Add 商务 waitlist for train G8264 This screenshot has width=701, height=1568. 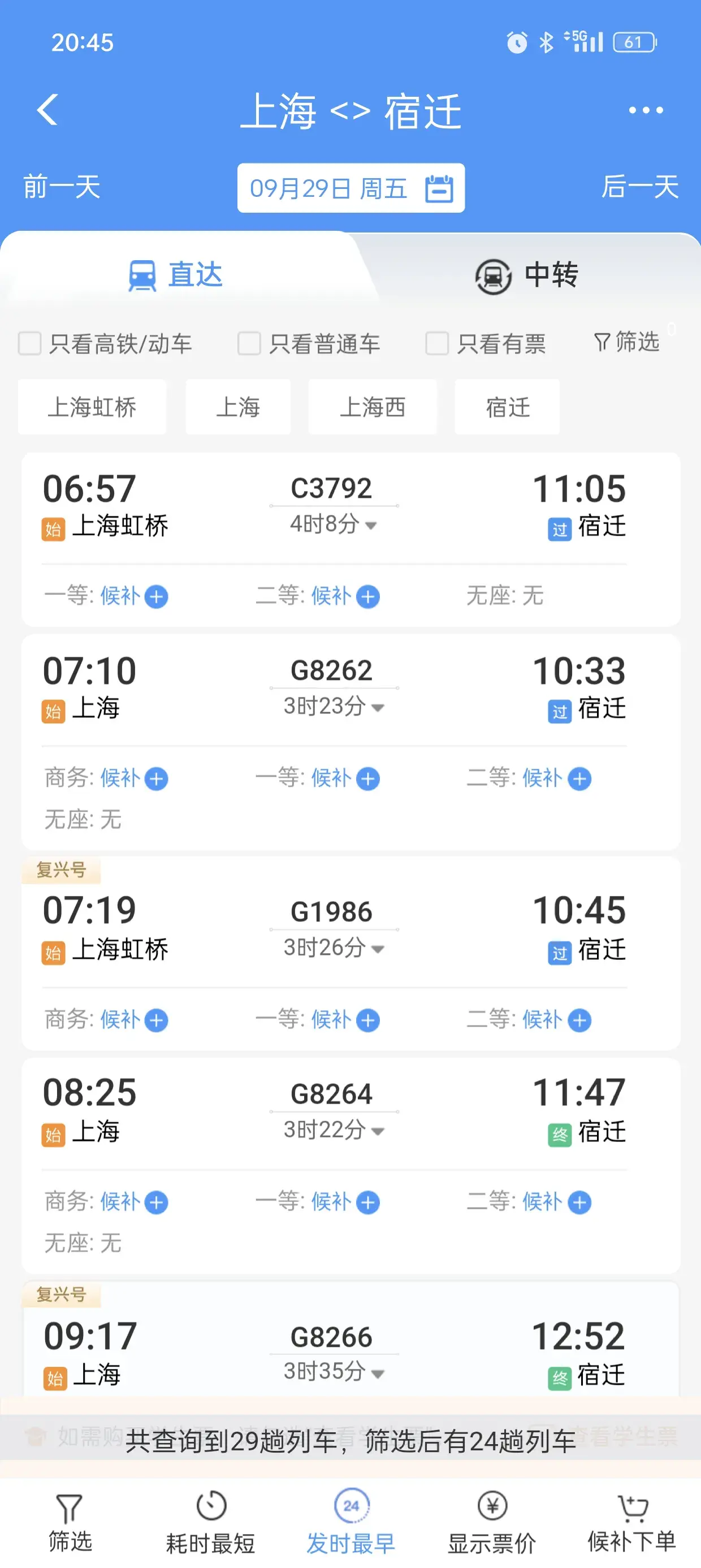coord(157,1202)
